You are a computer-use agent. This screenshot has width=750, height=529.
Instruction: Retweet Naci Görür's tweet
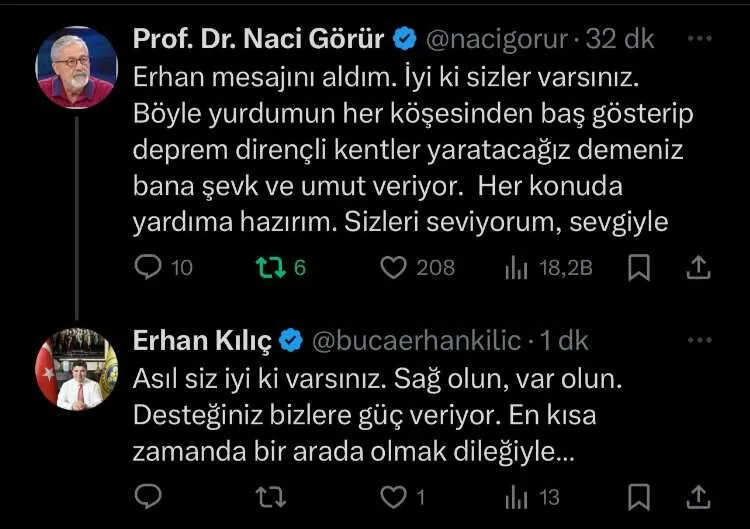click(269, 267)
